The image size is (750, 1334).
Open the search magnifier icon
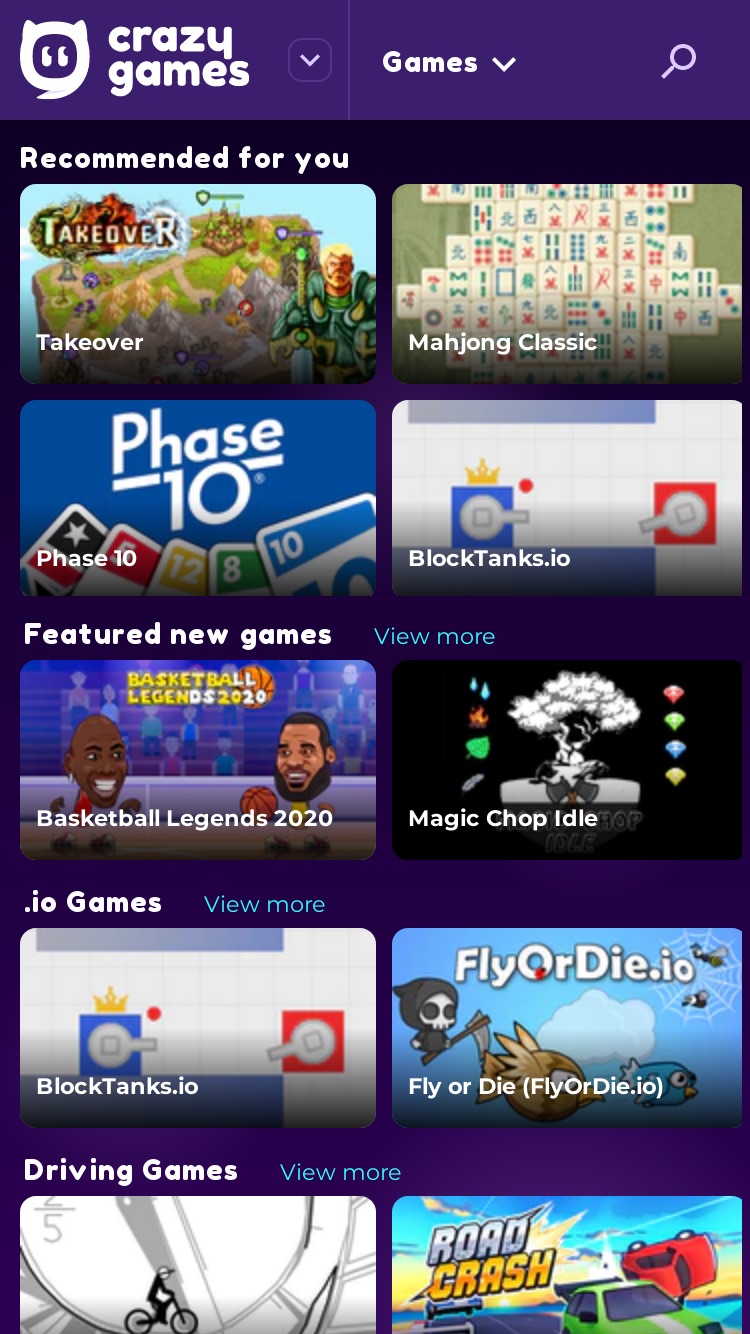click(x=678, y=61)
